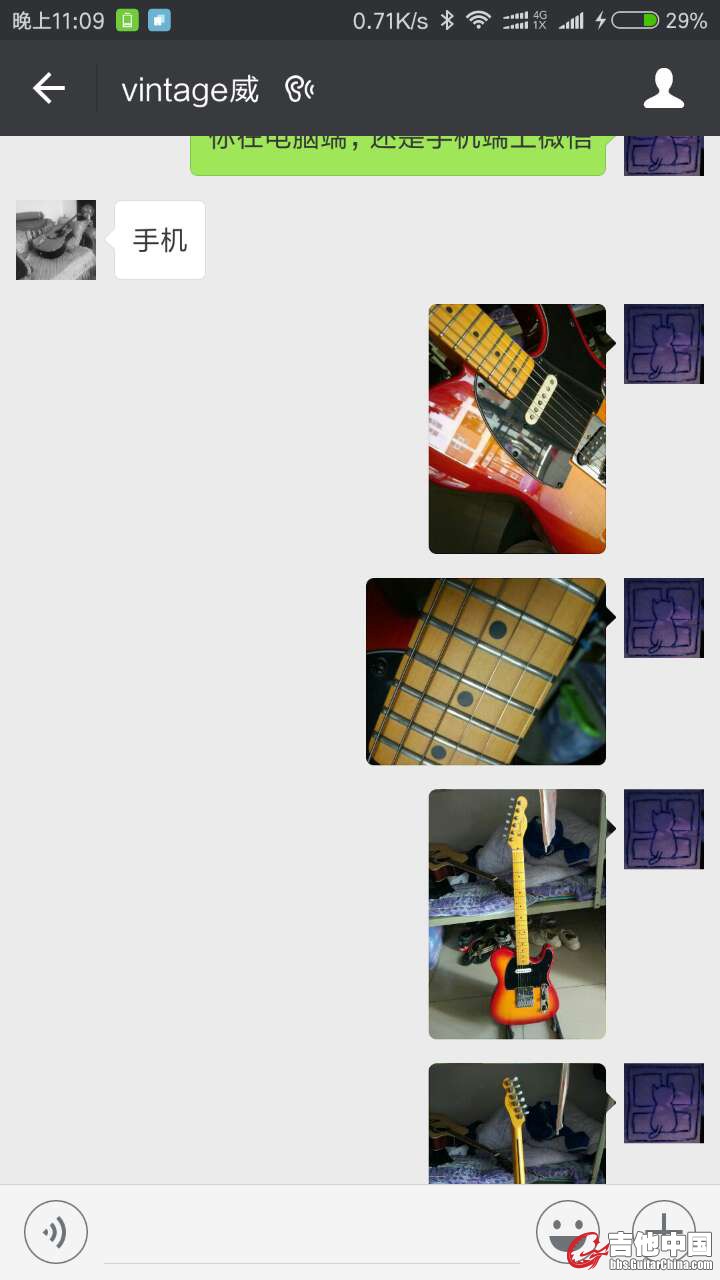Tap the message text input field
The height and width of the screenshot is (1280, 720).
310,1235
